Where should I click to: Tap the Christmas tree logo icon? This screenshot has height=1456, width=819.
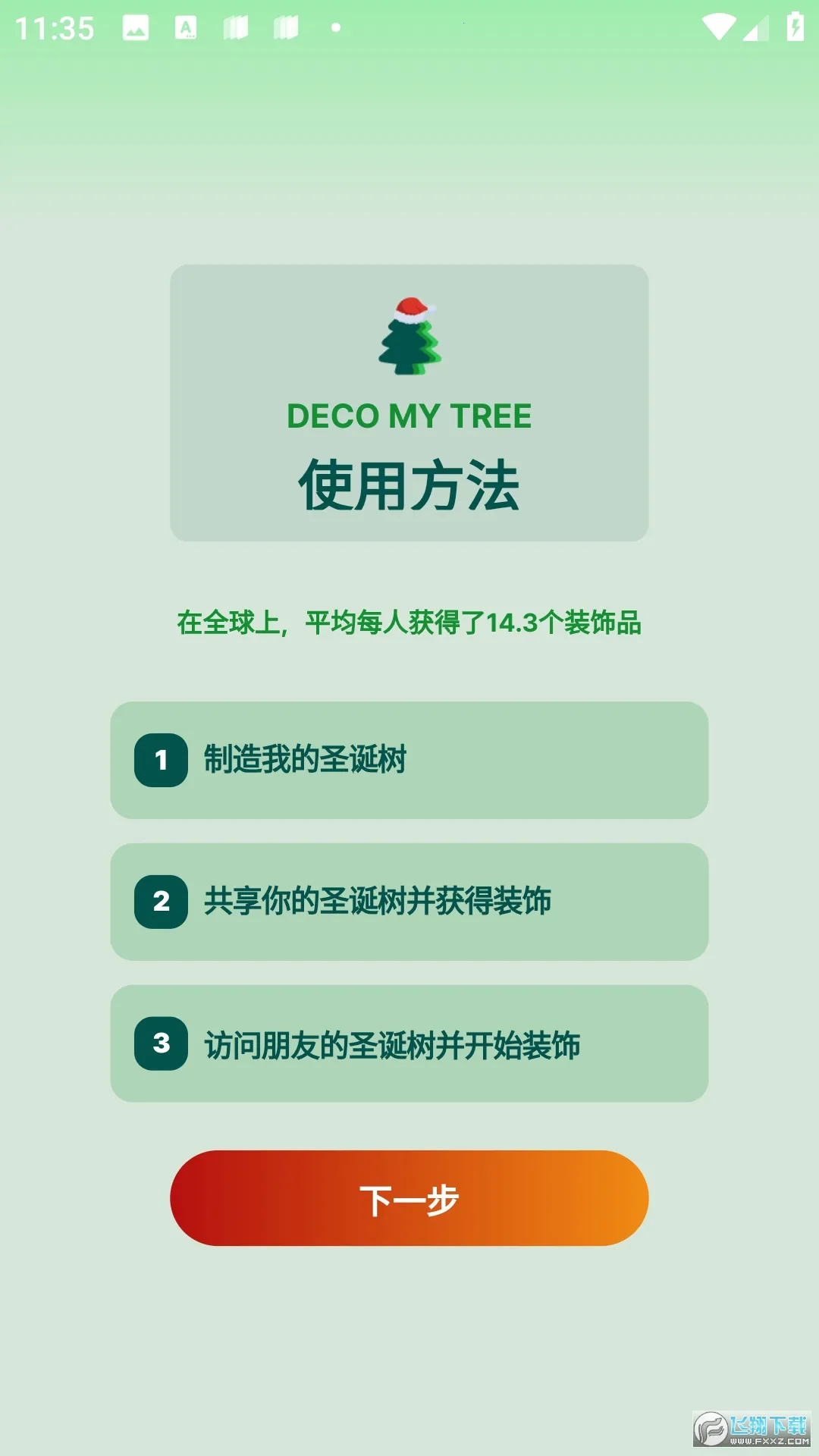[409, 340]
